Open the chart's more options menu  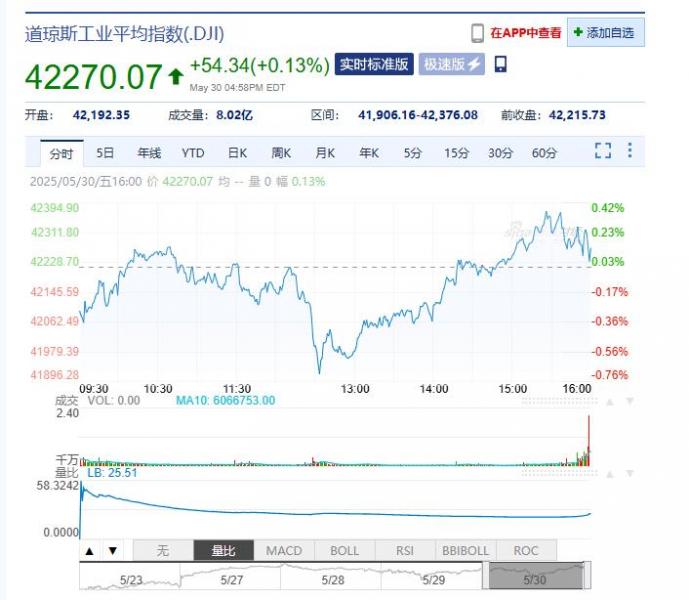click(x=630, y=151)
